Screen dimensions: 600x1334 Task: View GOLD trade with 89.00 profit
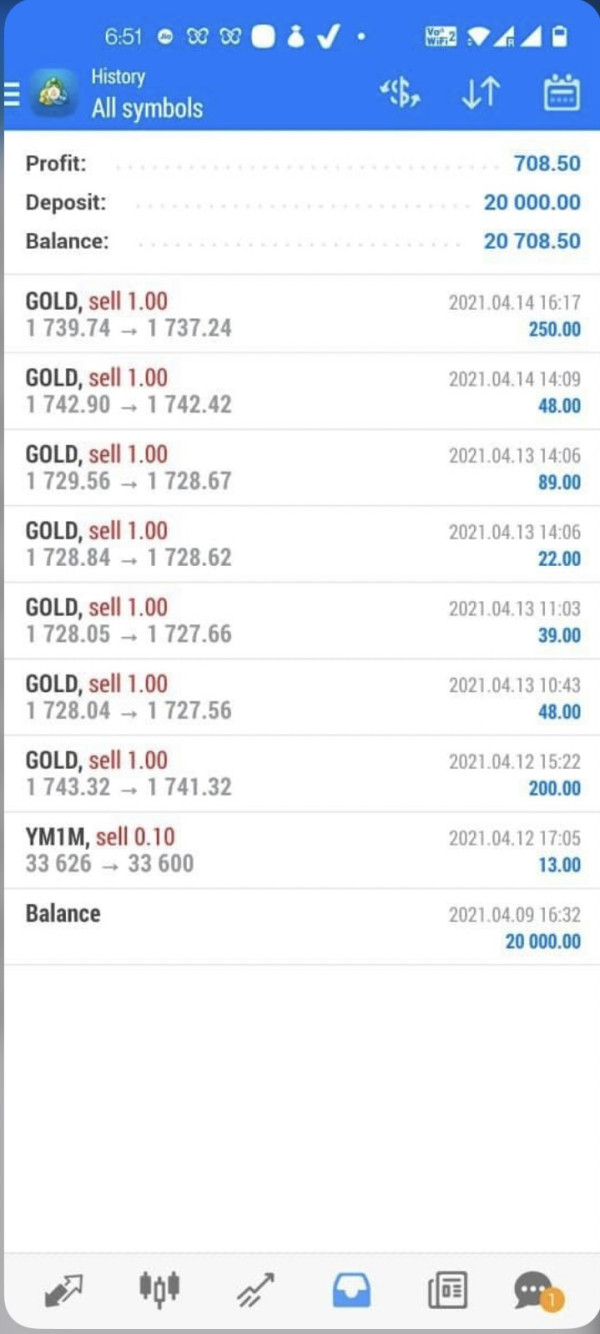click(x=300, y=467)
